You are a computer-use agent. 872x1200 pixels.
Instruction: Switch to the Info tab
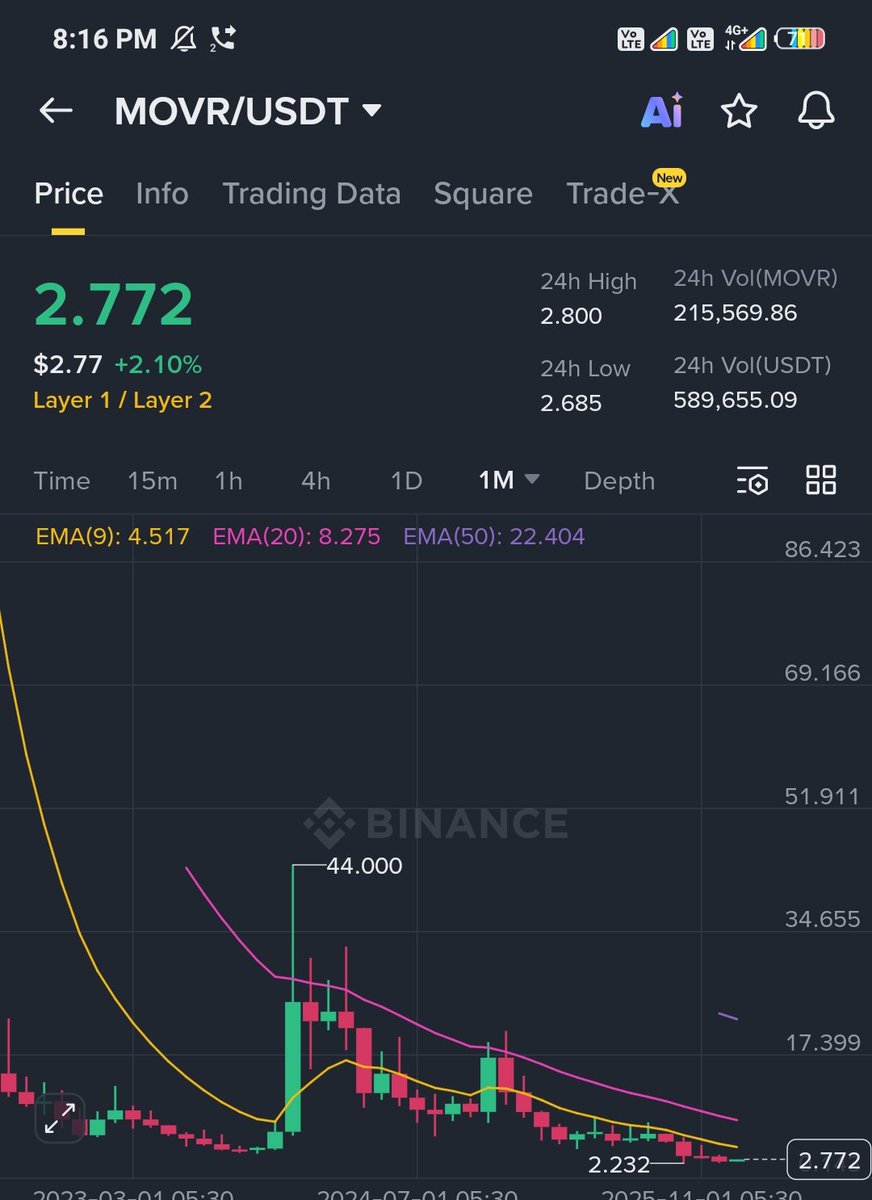[162, 193]
